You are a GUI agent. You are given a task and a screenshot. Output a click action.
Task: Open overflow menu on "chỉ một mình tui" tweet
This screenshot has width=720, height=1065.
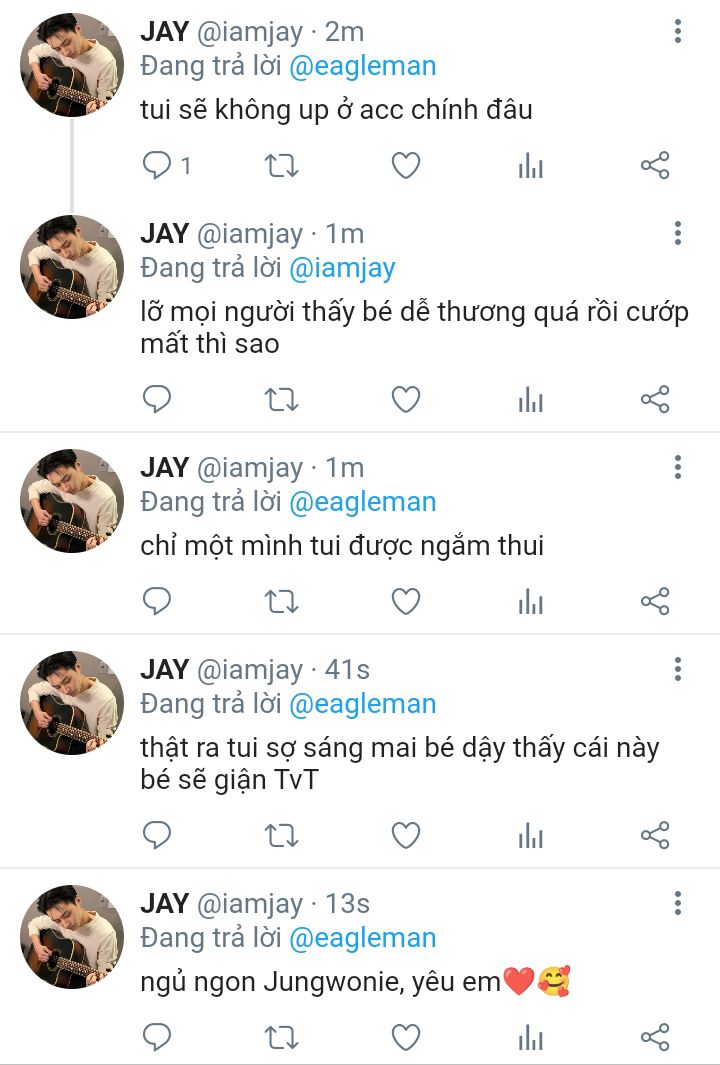678,467
